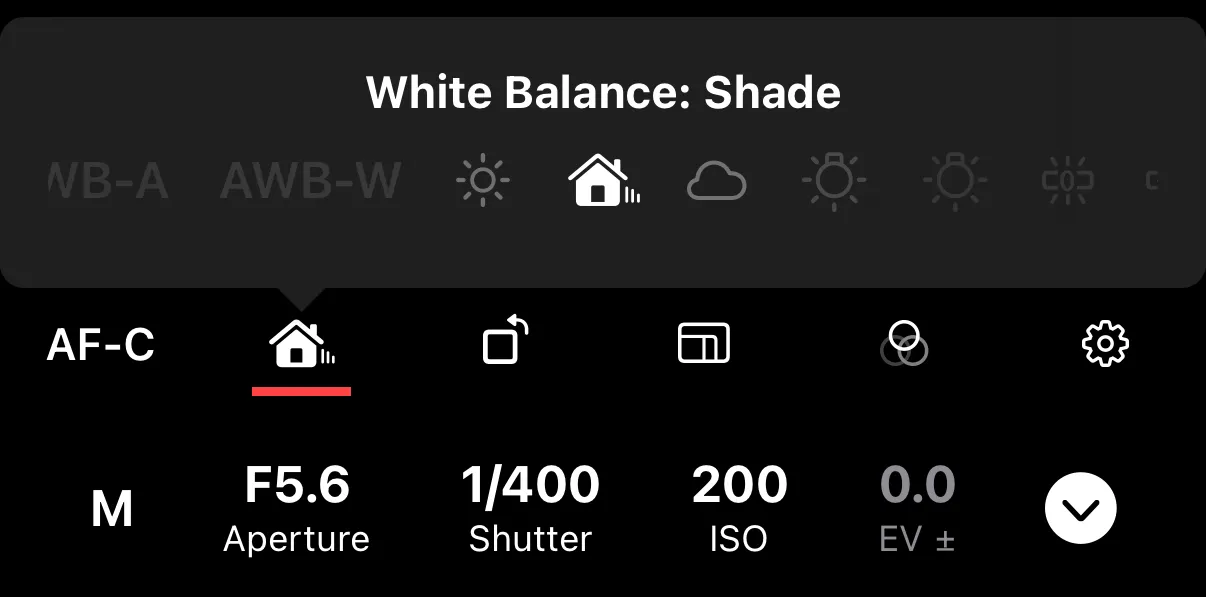
Task: Select the AWB-W white balance preset
Action: (x=310, y=182)
